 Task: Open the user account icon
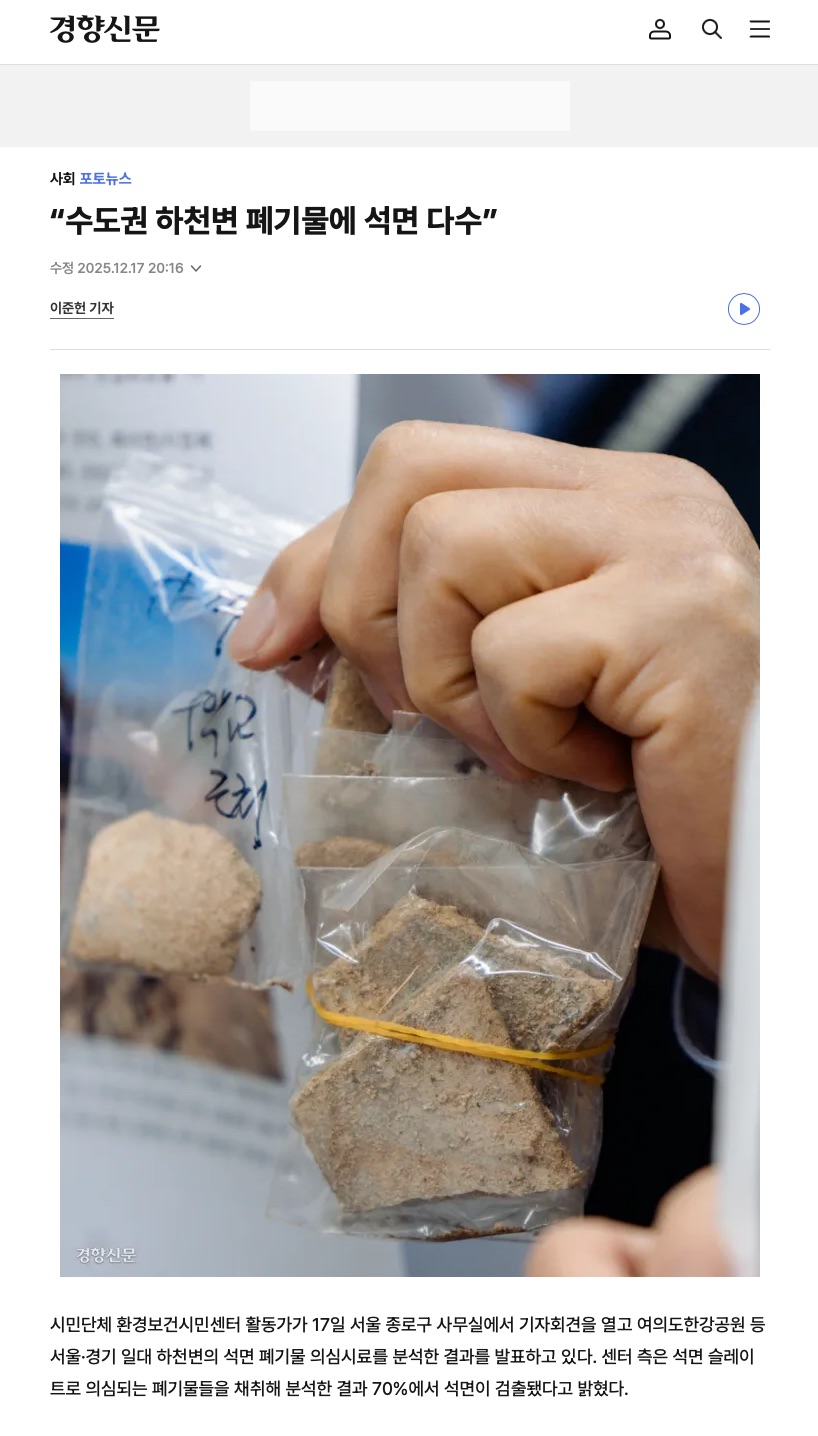tap(660, 30)
